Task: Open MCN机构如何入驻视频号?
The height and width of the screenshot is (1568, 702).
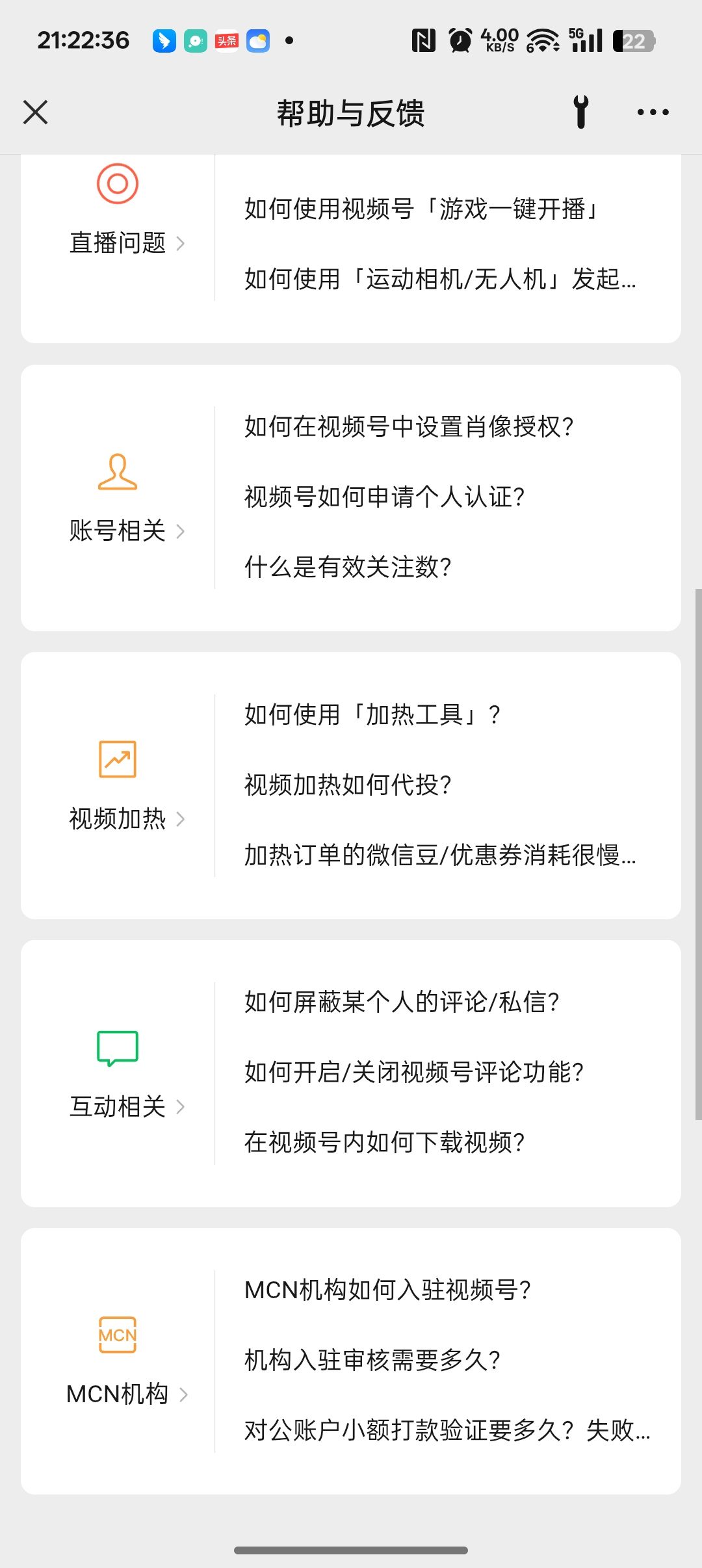Action: (387, 1290)
